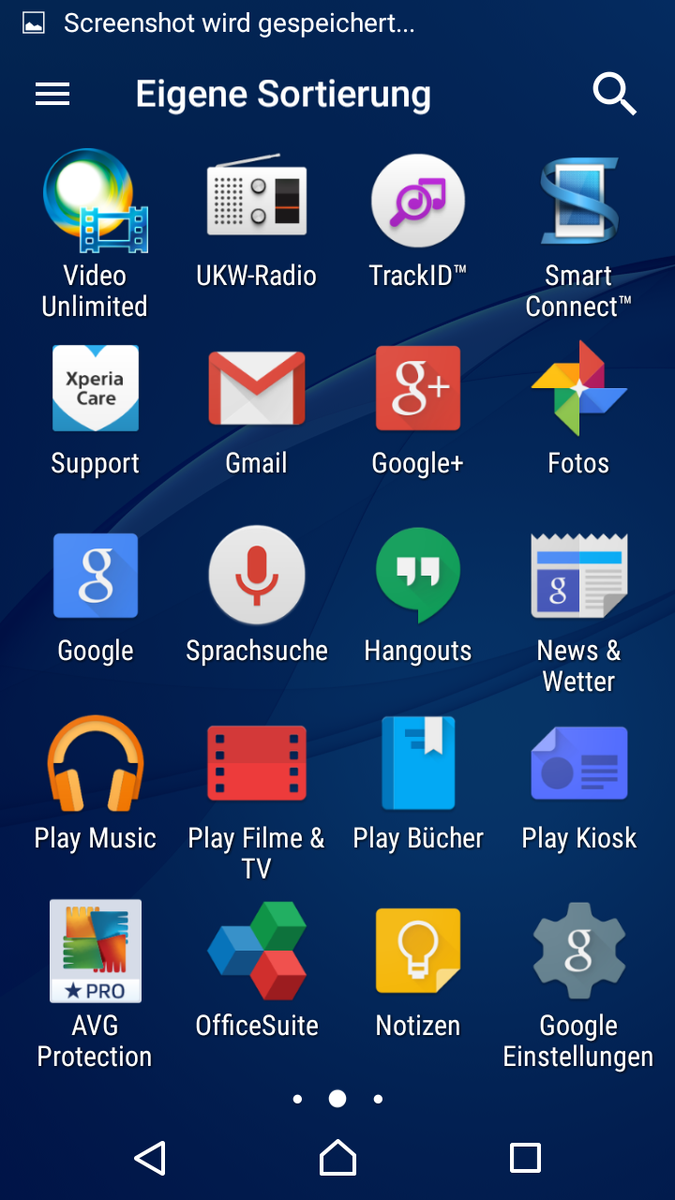
Task: Open the AVG Protection app
Action: [95, 950]
